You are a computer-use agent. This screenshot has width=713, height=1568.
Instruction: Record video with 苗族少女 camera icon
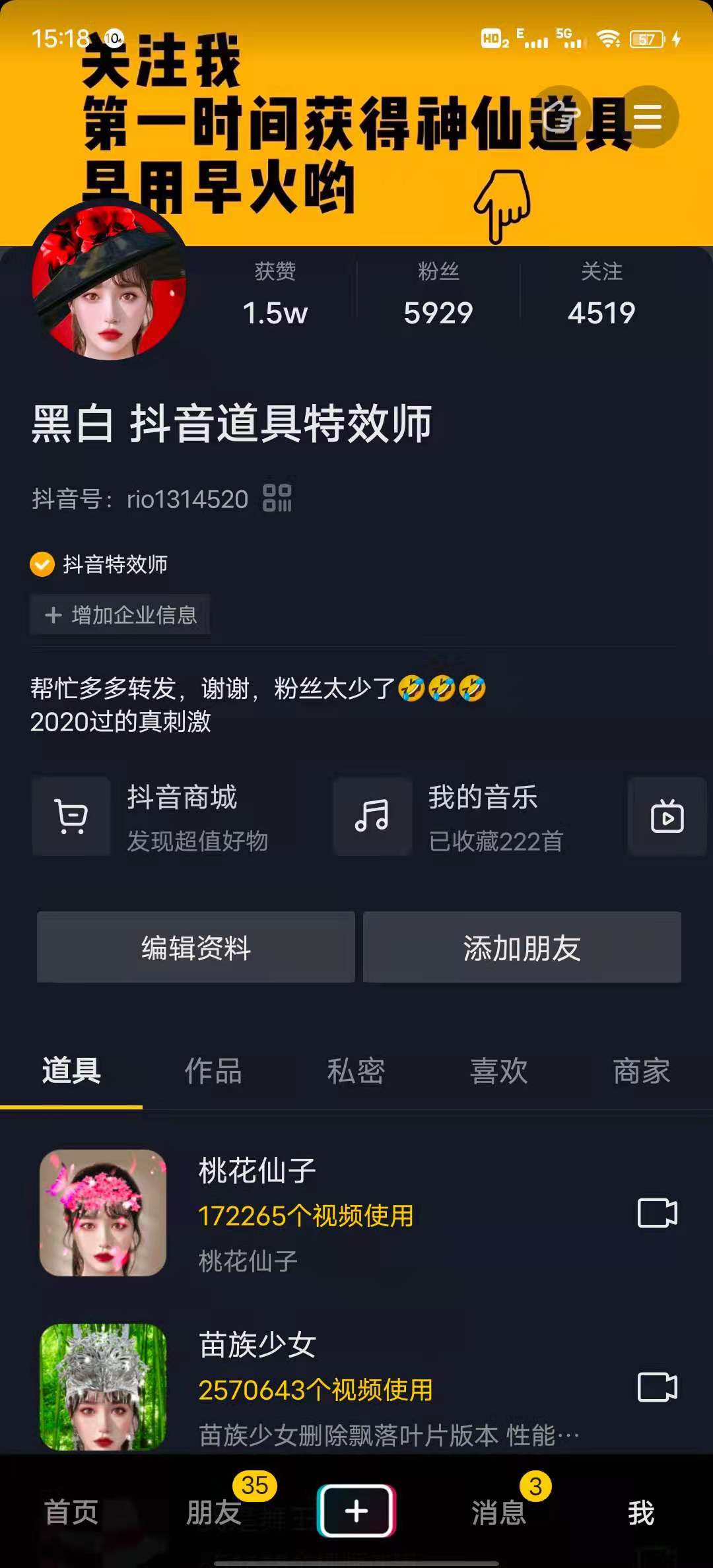click(x=658, y=1387)
